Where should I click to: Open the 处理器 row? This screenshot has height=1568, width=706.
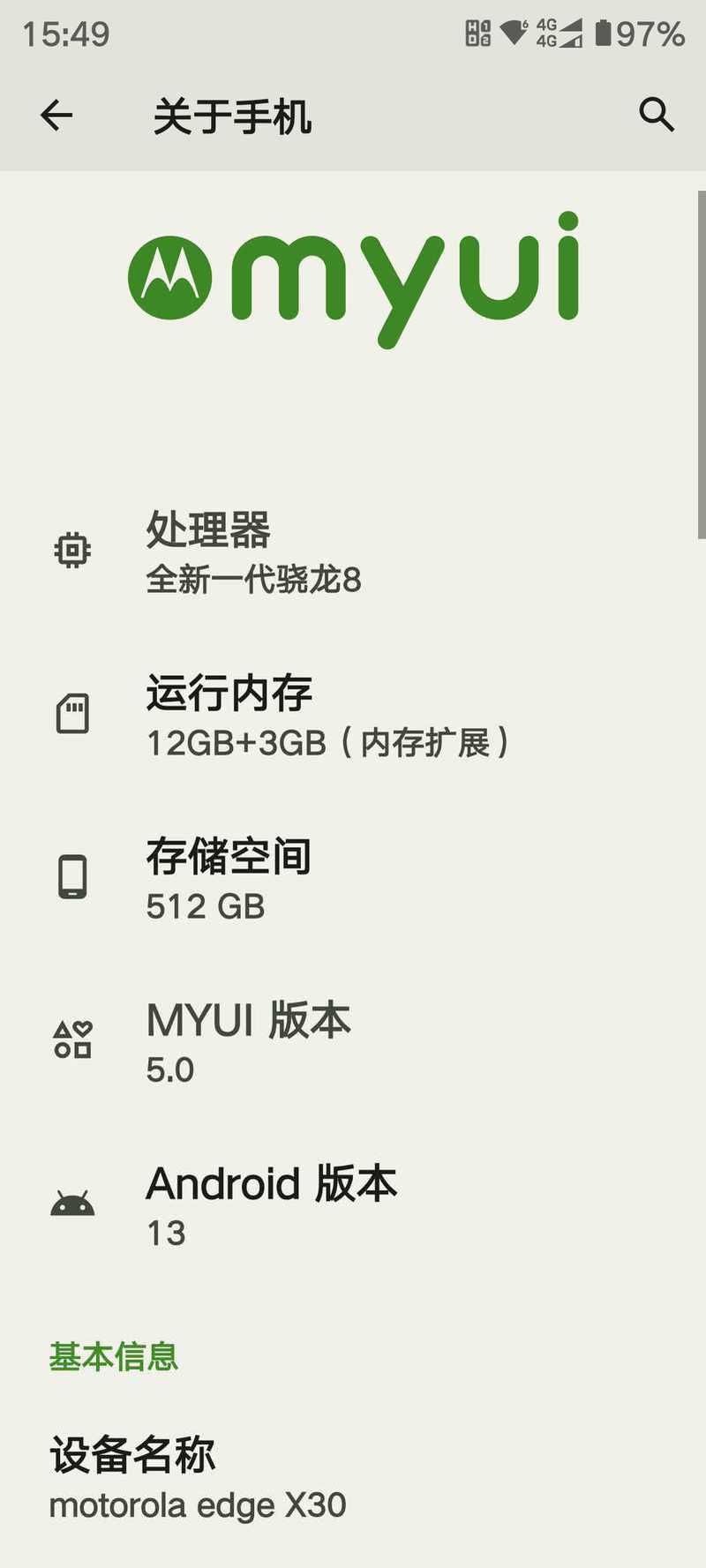coord(353,552)
